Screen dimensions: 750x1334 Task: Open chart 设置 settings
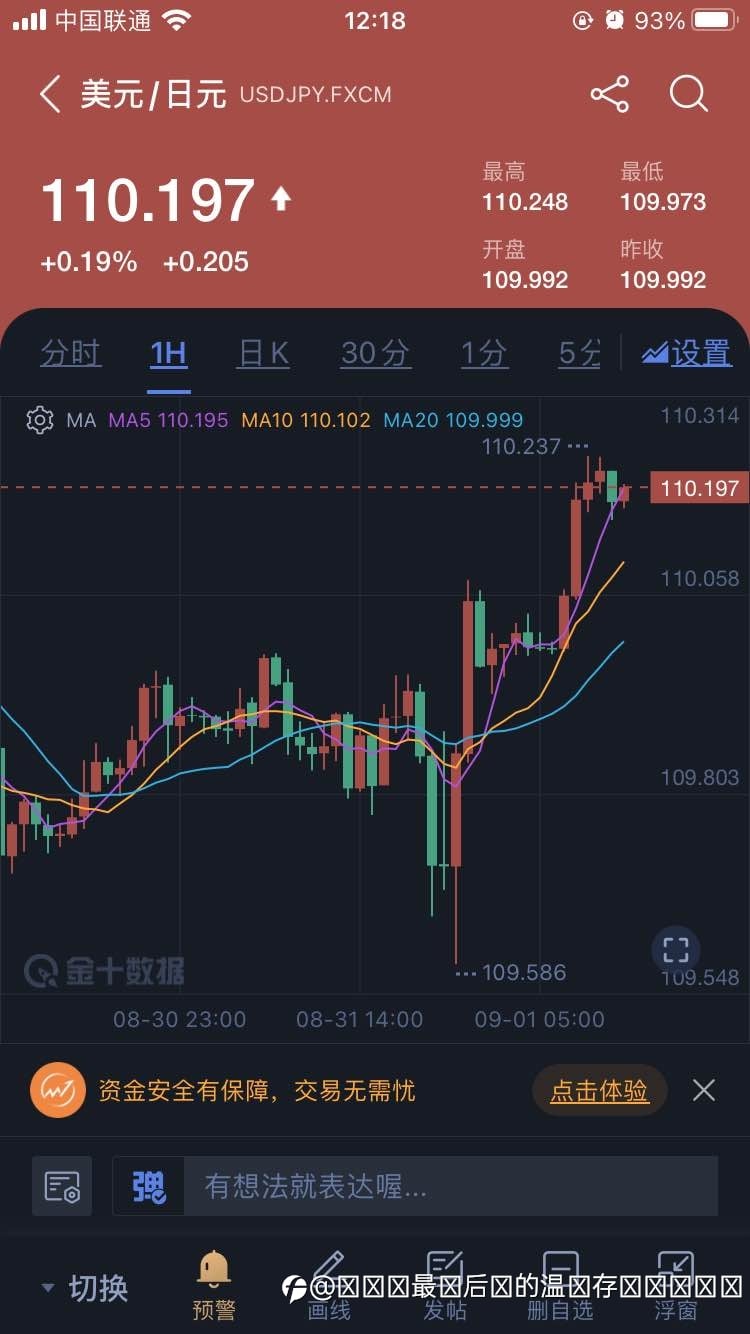[x=687, y=353]
